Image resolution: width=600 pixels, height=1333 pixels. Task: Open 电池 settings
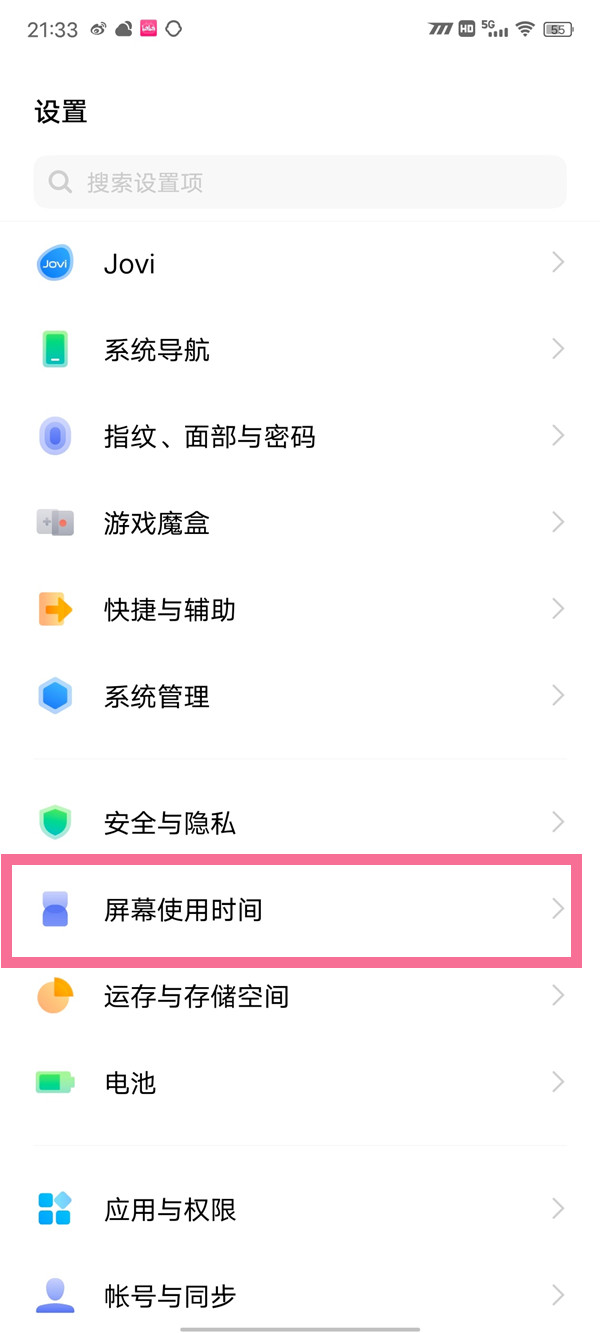[300, 1082]
